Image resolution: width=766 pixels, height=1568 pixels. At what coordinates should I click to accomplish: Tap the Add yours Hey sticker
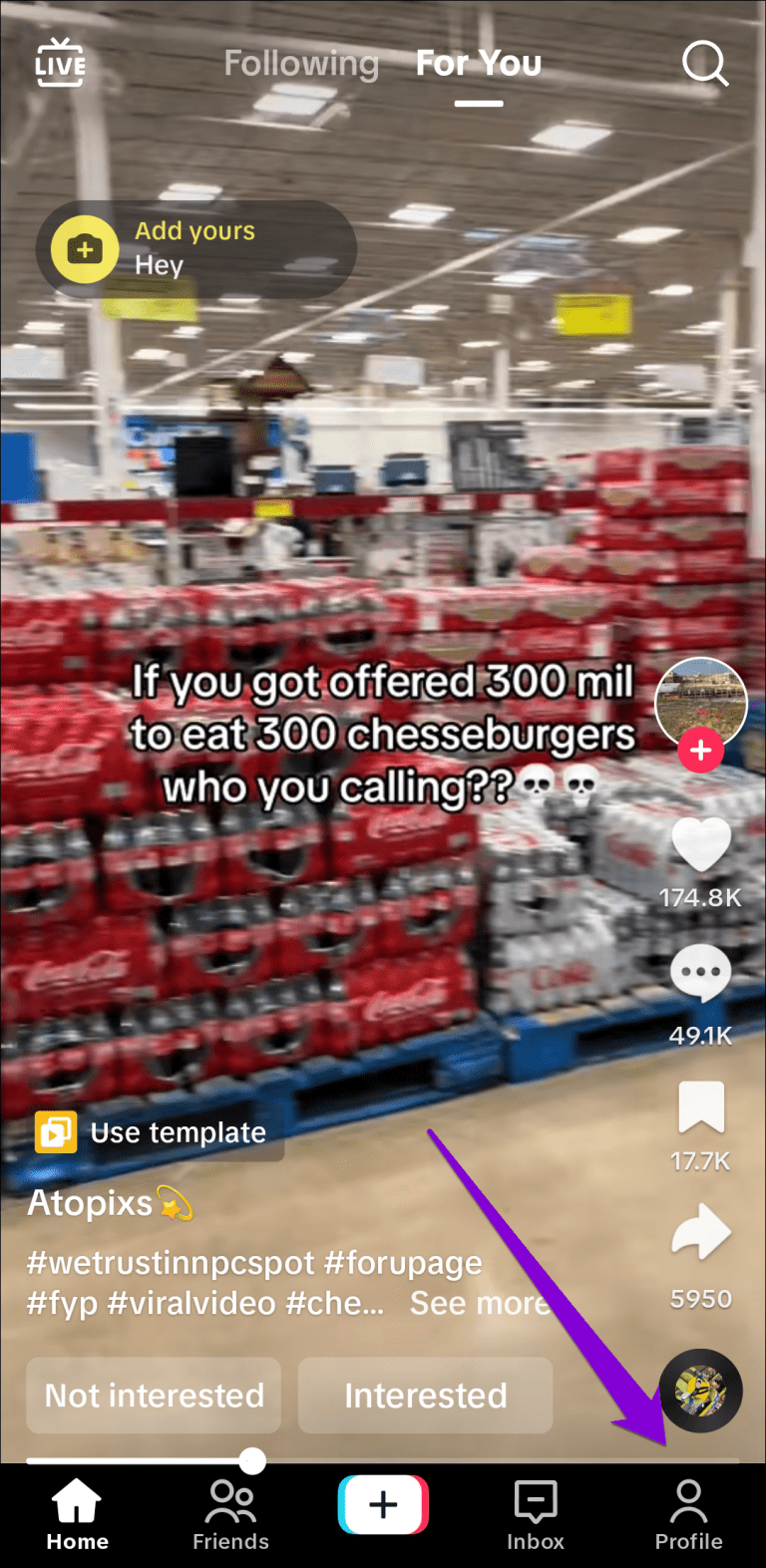point(195,248)
